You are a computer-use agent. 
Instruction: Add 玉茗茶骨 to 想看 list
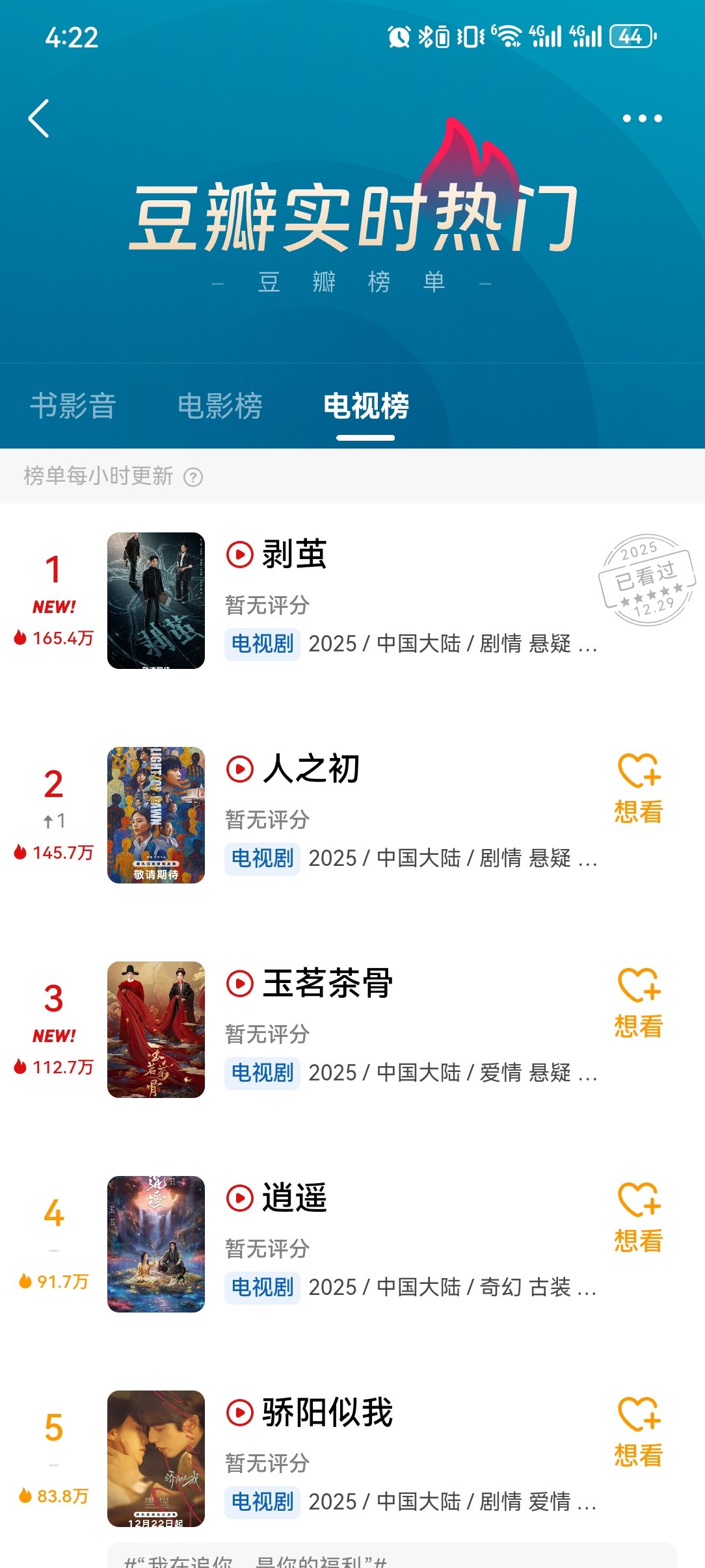click(638, 1002)
